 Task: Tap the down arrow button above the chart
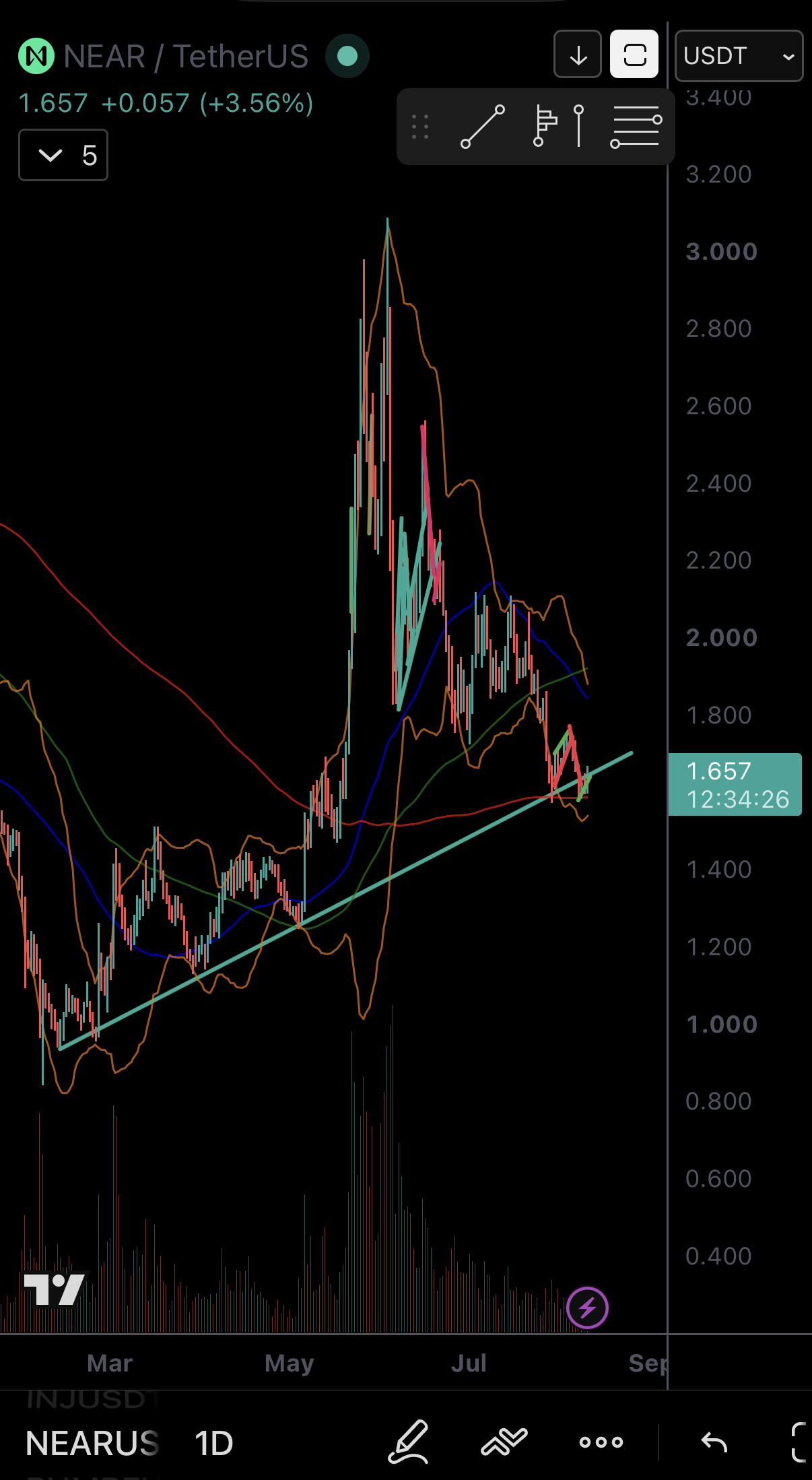point(578,55)
